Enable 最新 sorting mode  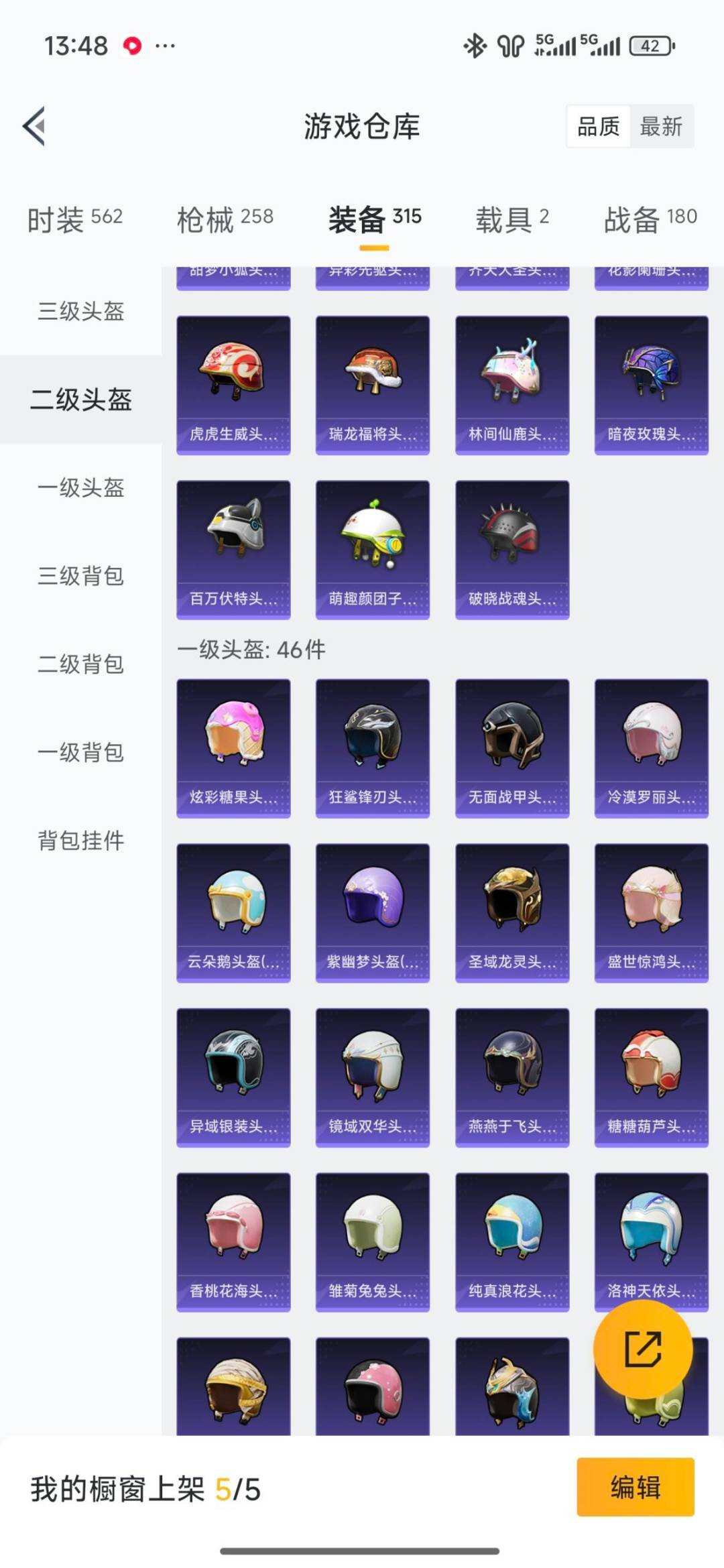660,126
